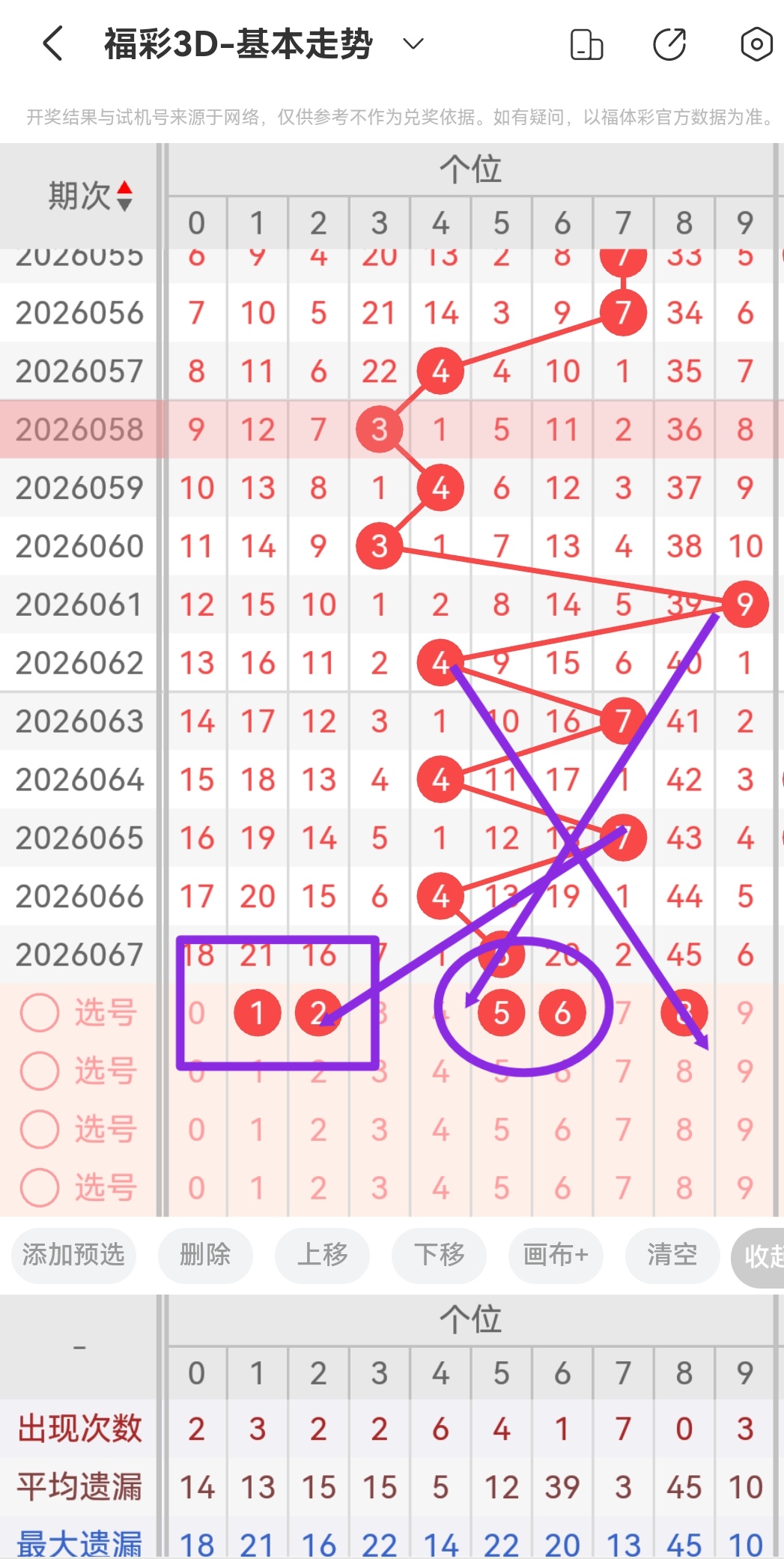The image size is (784, 1559).
Task: Select the fourth 选号 radio circle
Action: [39, 1186]
